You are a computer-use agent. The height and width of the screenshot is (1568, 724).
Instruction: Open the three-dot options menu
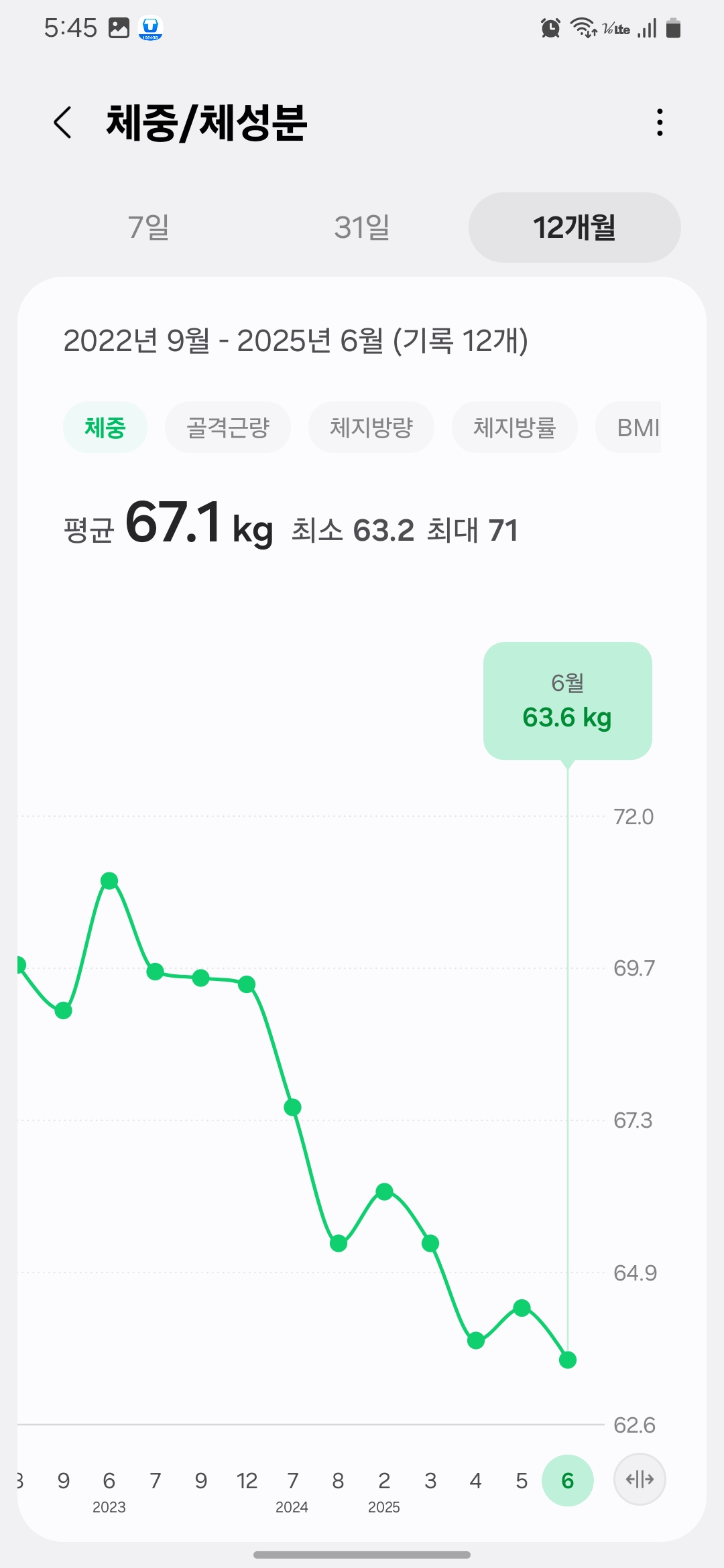[659, 122]
